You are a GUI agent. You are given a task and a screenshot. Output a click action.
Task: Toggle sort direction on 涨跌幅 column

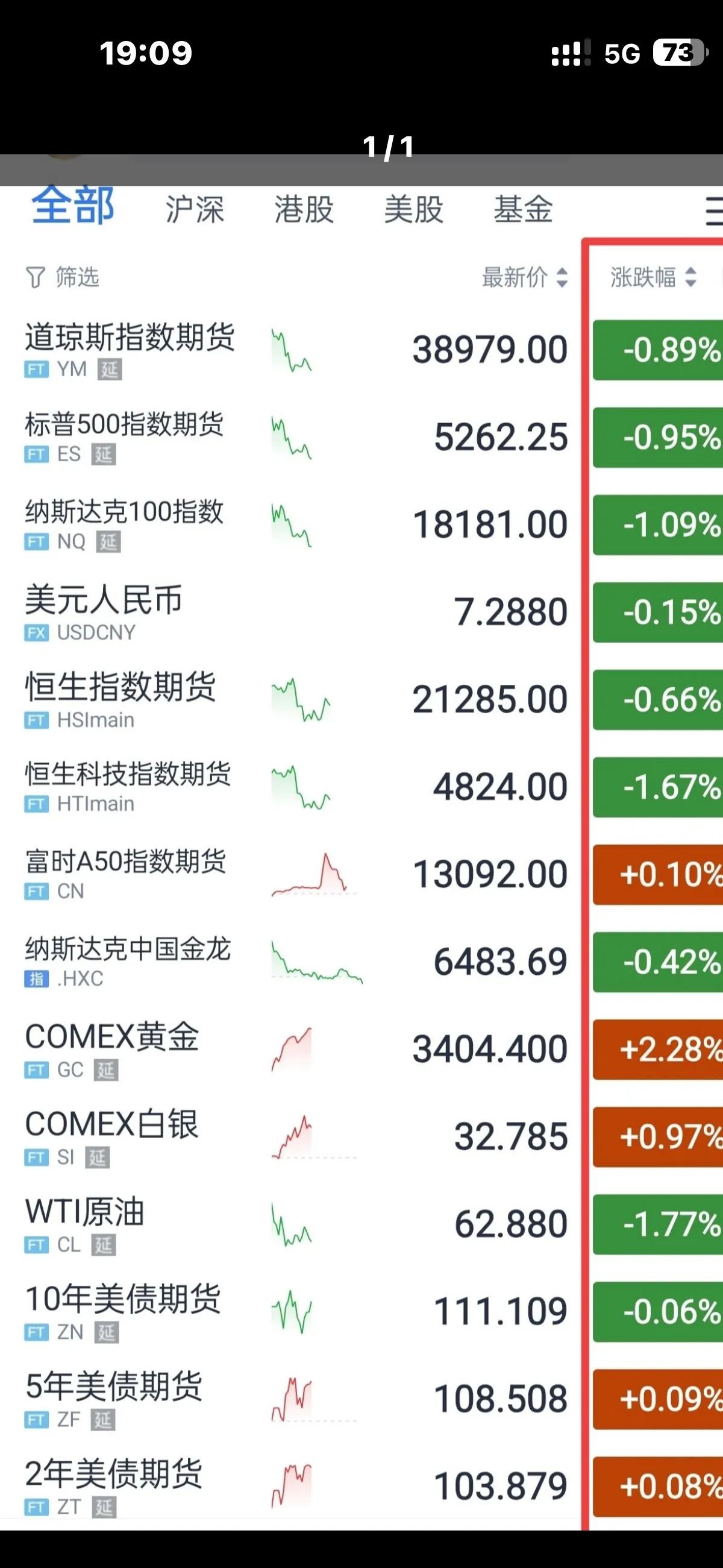pyautogui.click(x=690, y=277)
